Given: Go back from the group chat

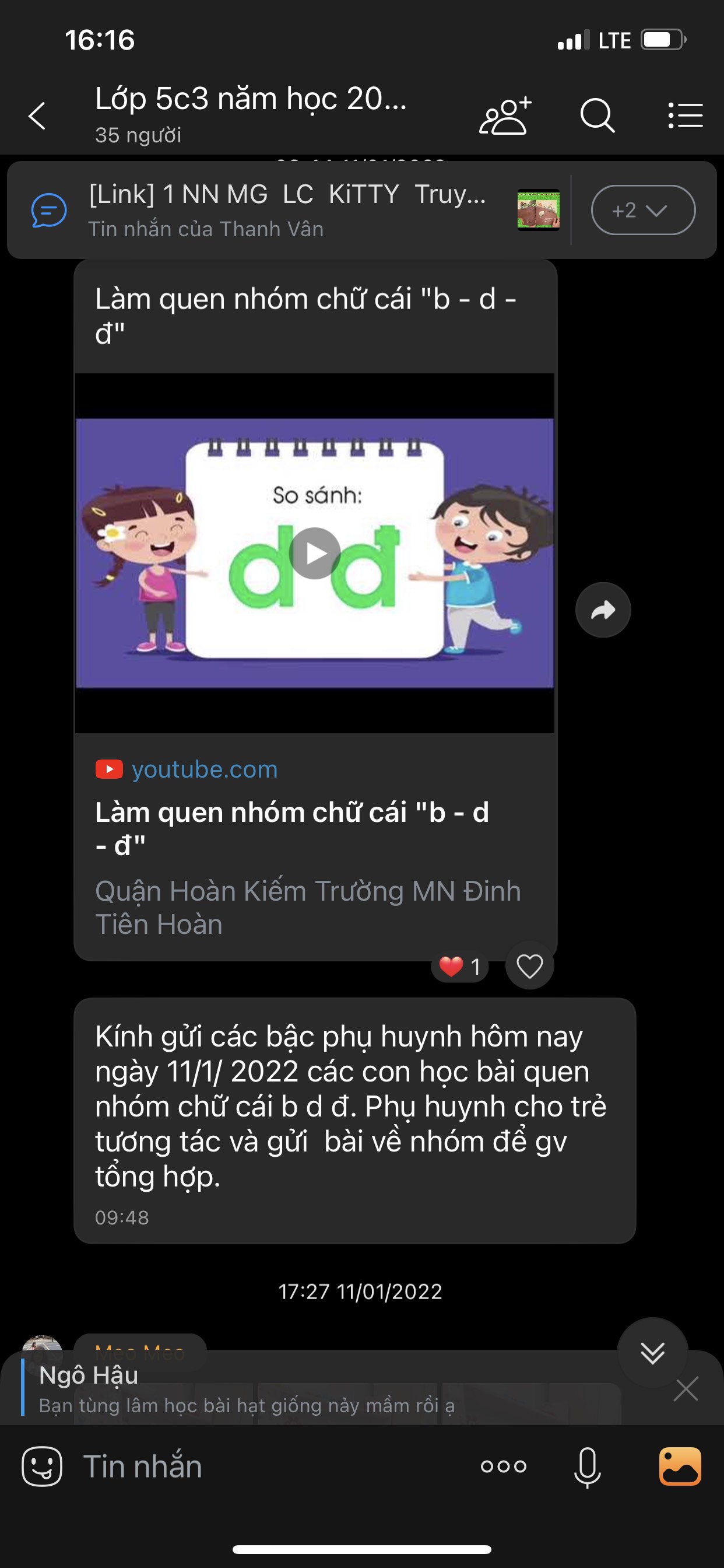Looking at the screenshot, I should [x=37, y=116].
